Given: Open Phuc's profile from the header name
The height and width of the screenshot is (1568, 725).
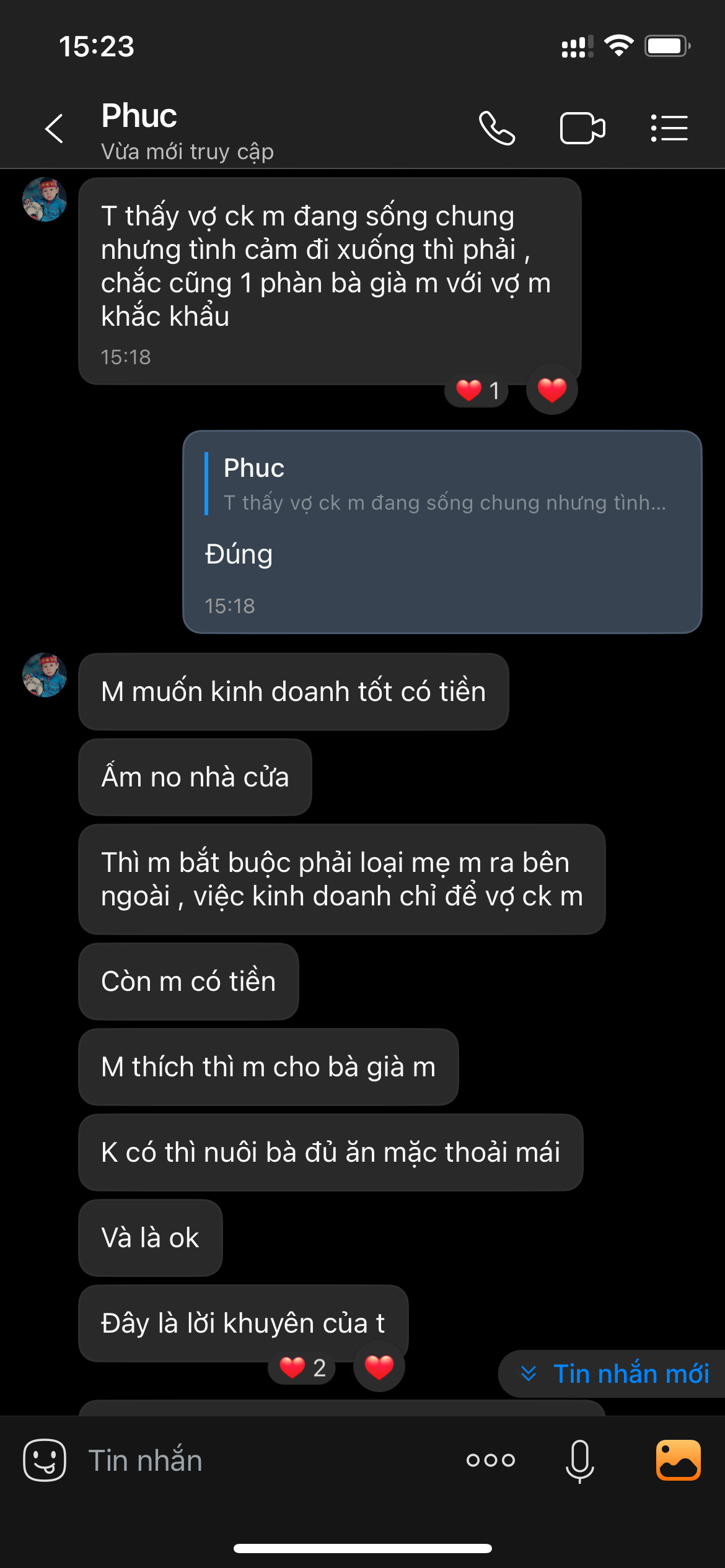Looking at the screenshot, I should pos(139,116).
